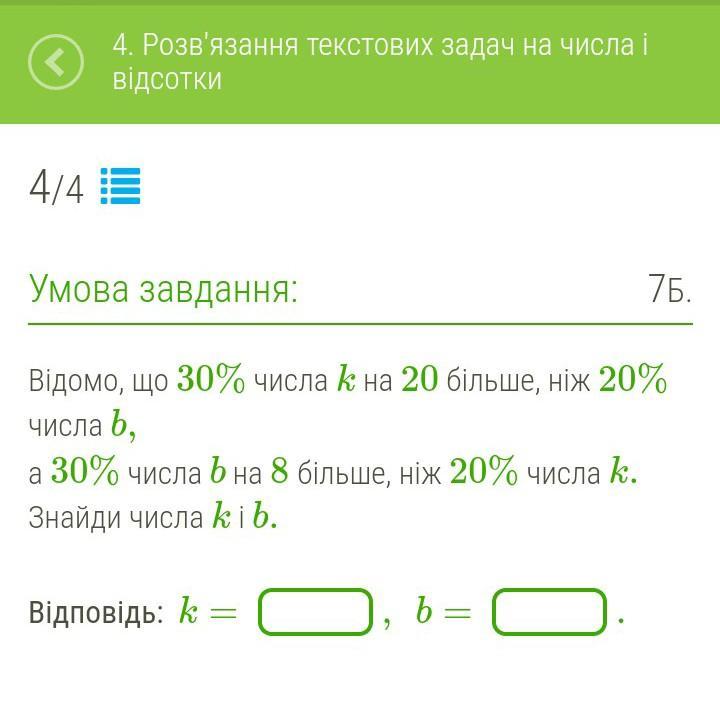Go back using the header arrow

[56, 62]
